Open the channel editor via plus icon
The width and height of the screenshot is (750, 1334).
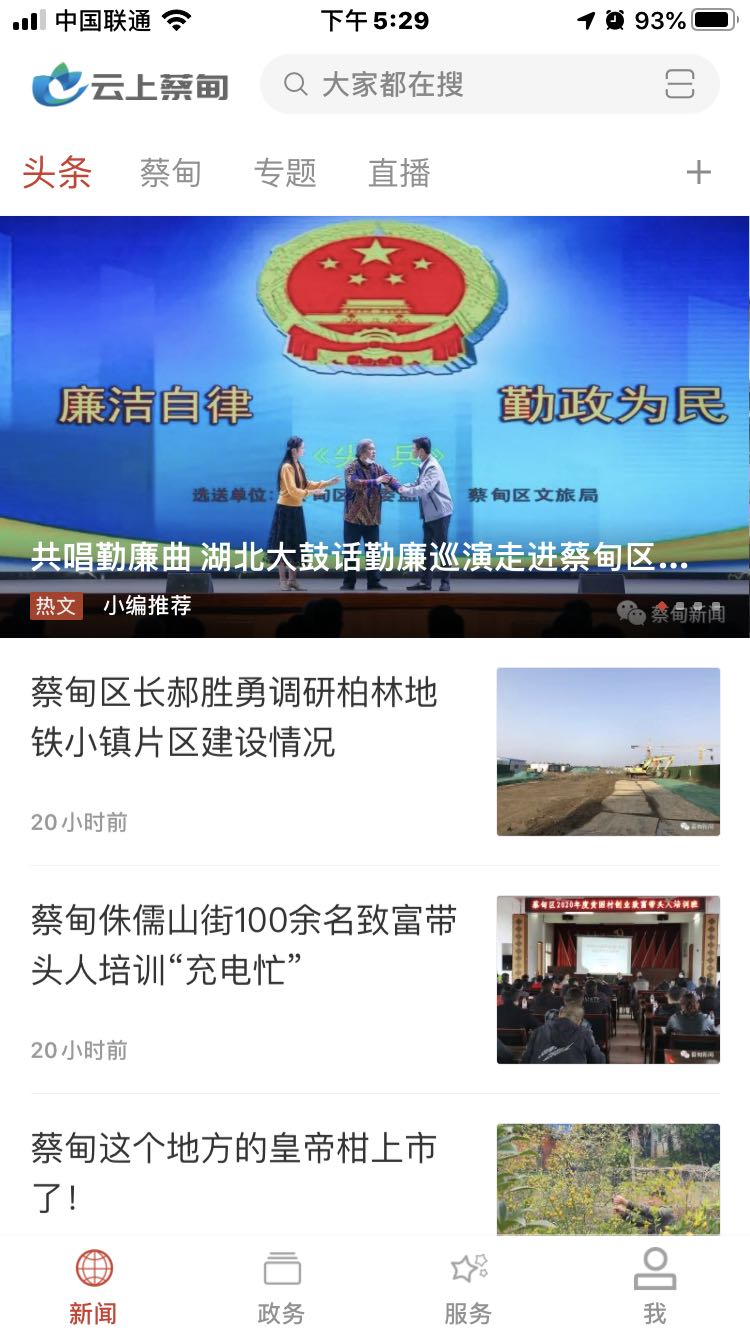699,171
